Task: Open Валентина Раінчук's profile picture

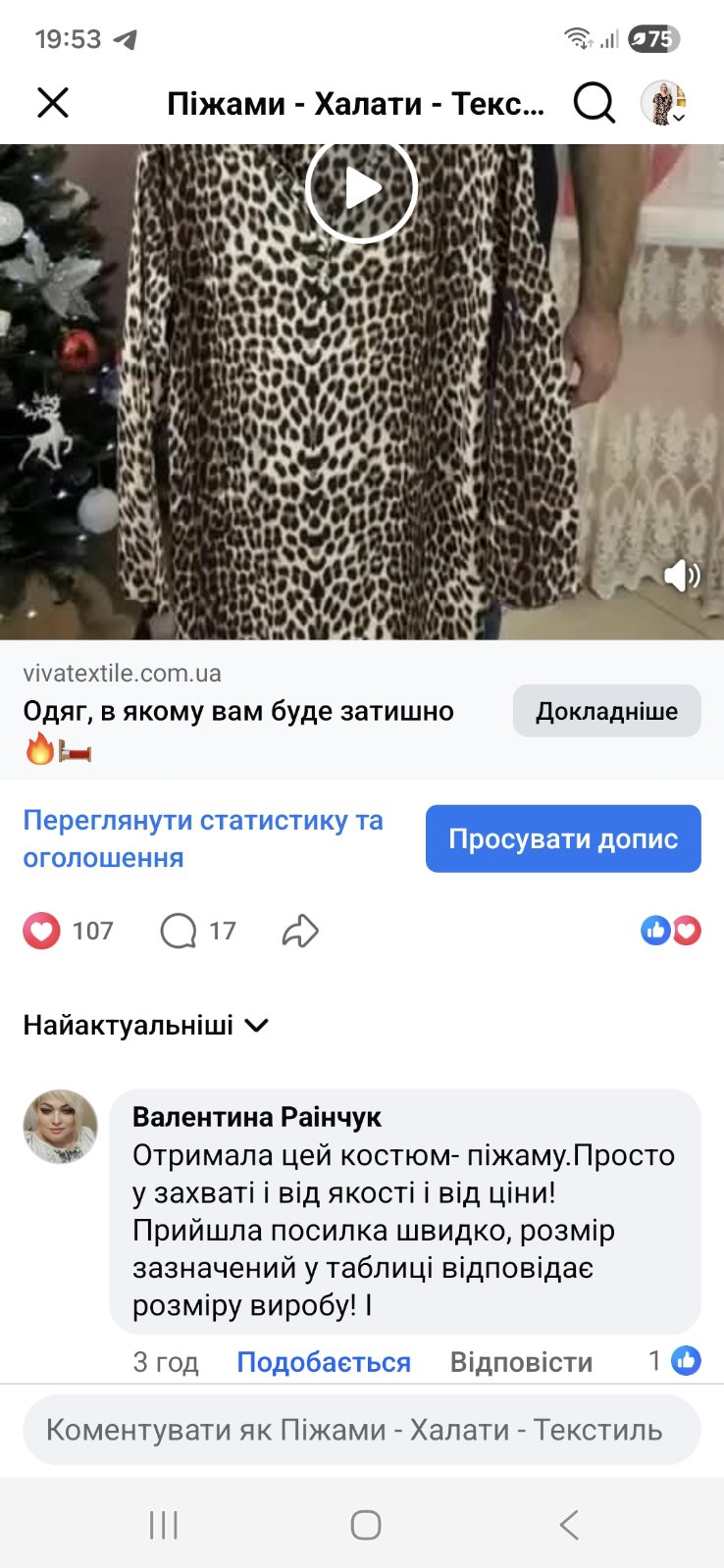Action: coord(61,1126)
